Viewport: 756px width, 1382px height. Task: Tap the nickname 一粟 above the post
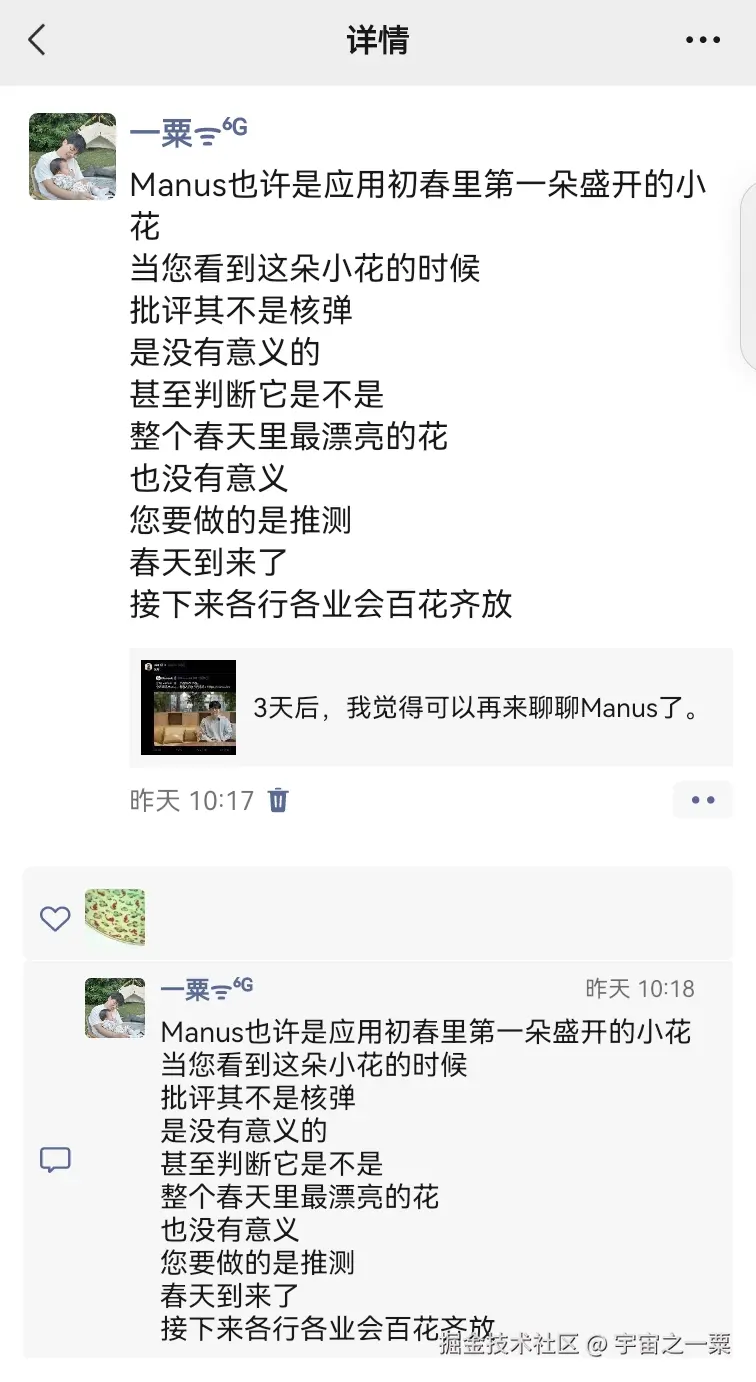(x=161, y=133)
